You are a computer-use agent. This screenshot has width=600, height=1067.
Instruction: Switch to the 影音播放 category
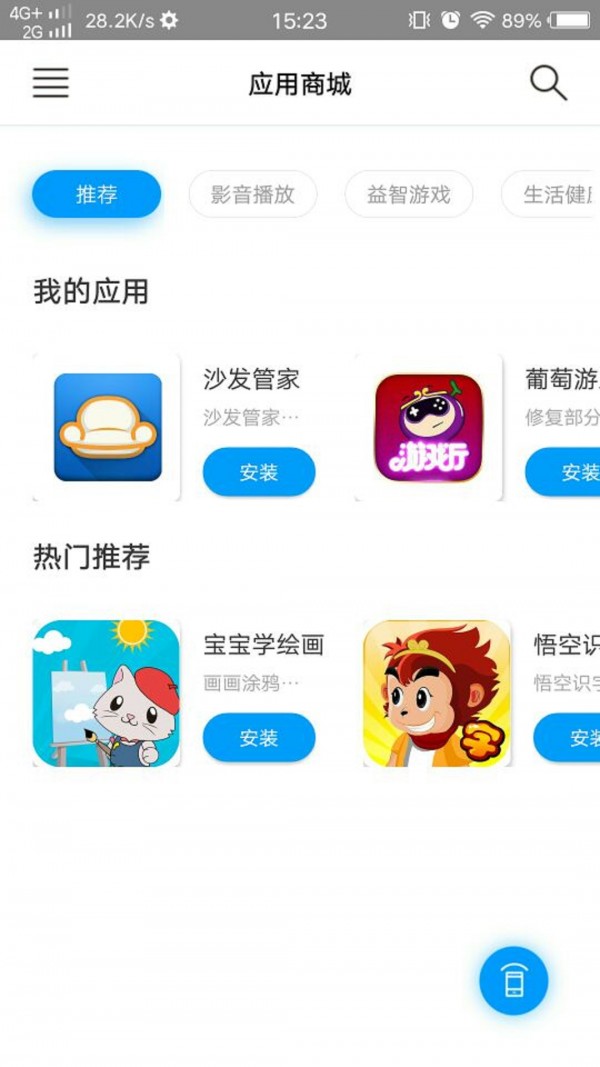(x=253, y=194)
